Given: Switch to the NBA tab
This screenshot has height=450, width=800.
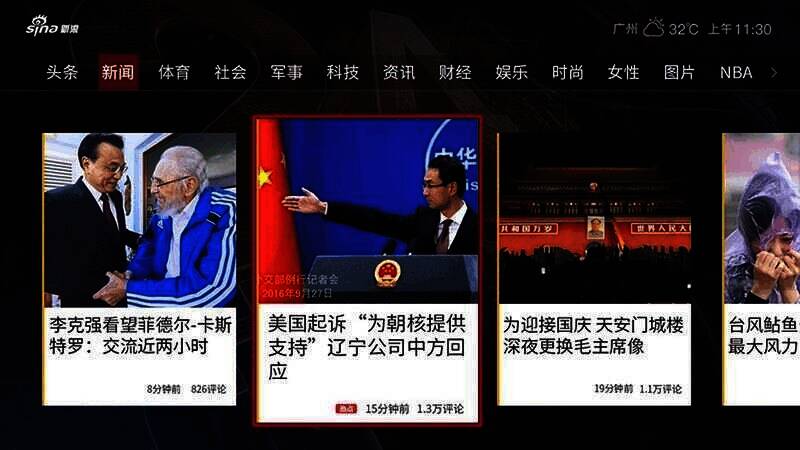Looking at the screenshot, I should click(736, 73).
